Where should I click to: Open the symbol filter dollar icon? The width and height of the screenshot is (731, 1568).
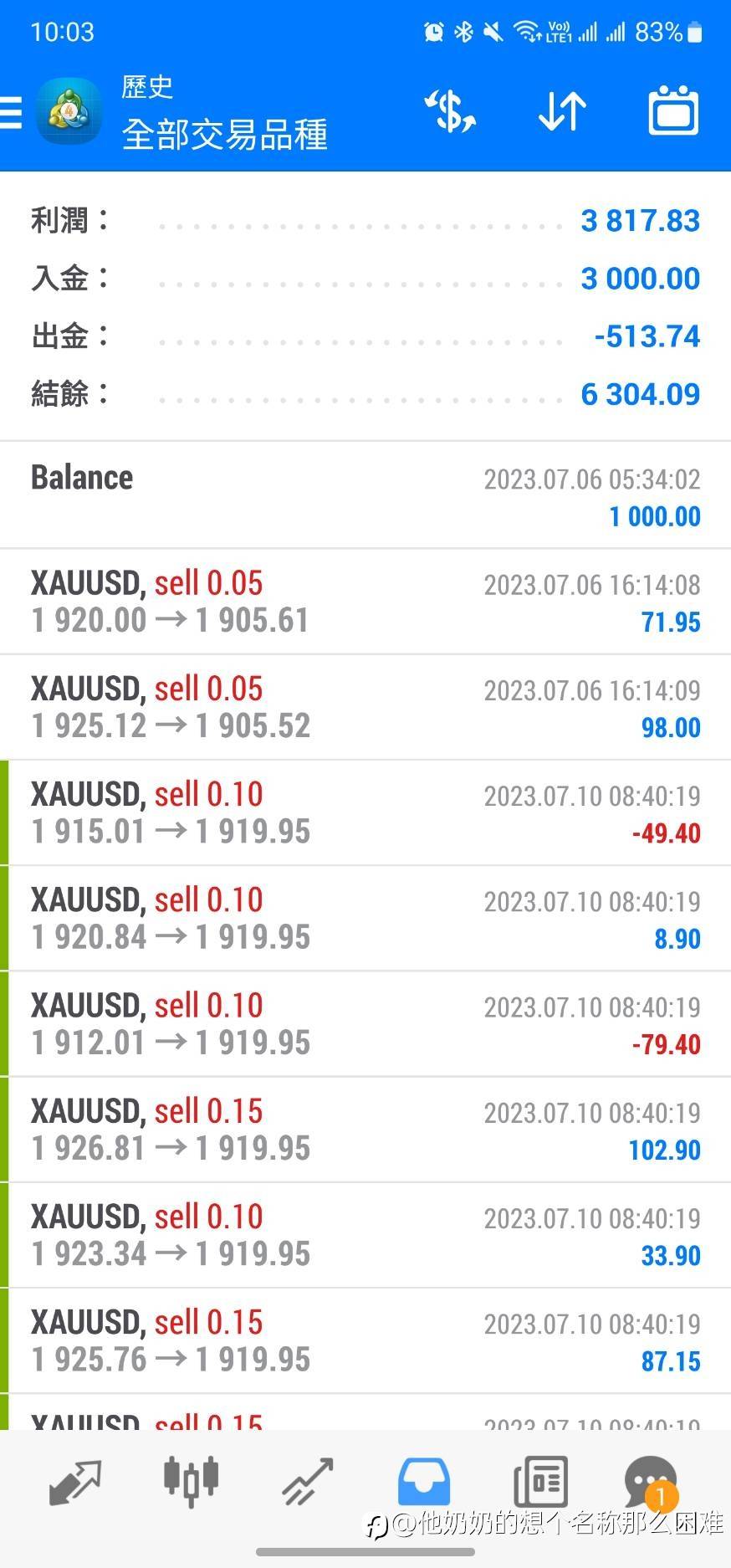(450, 111)
